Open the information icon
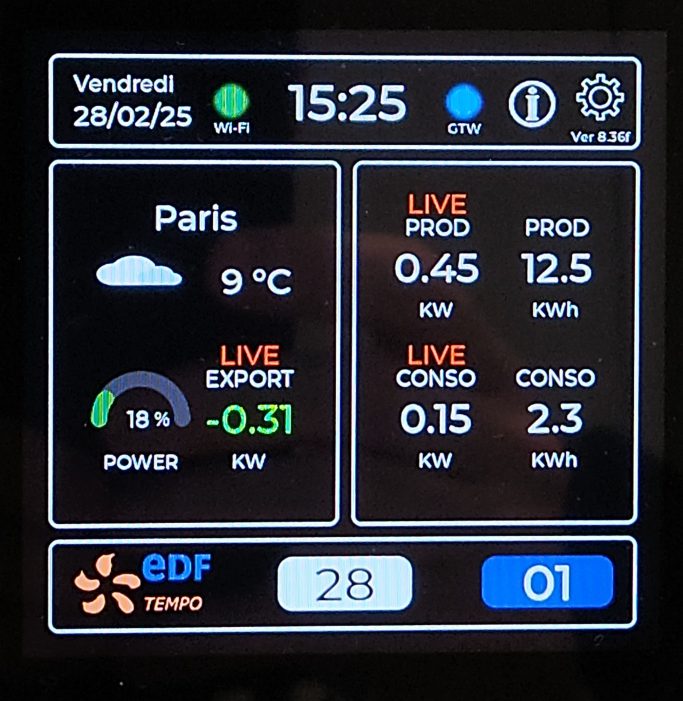The width and height of the screenshot is (683, 701). click(532, 104)
